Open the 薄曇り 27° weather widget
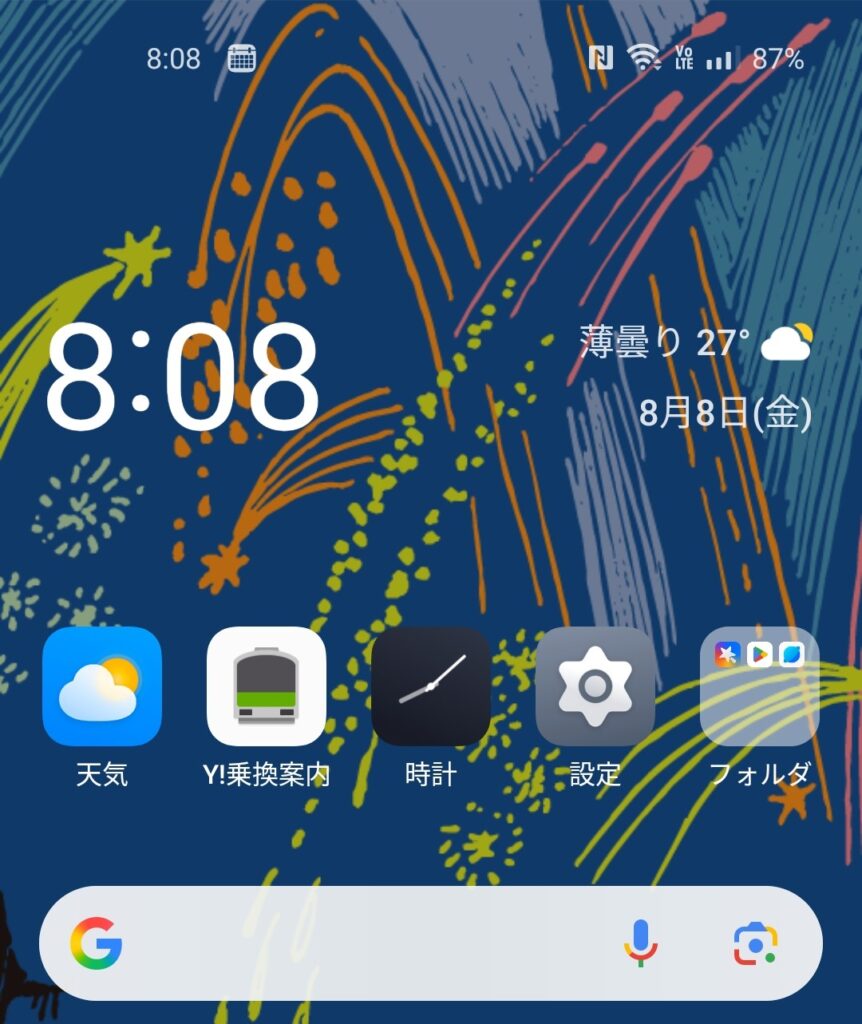 click(x=695, y=343)
